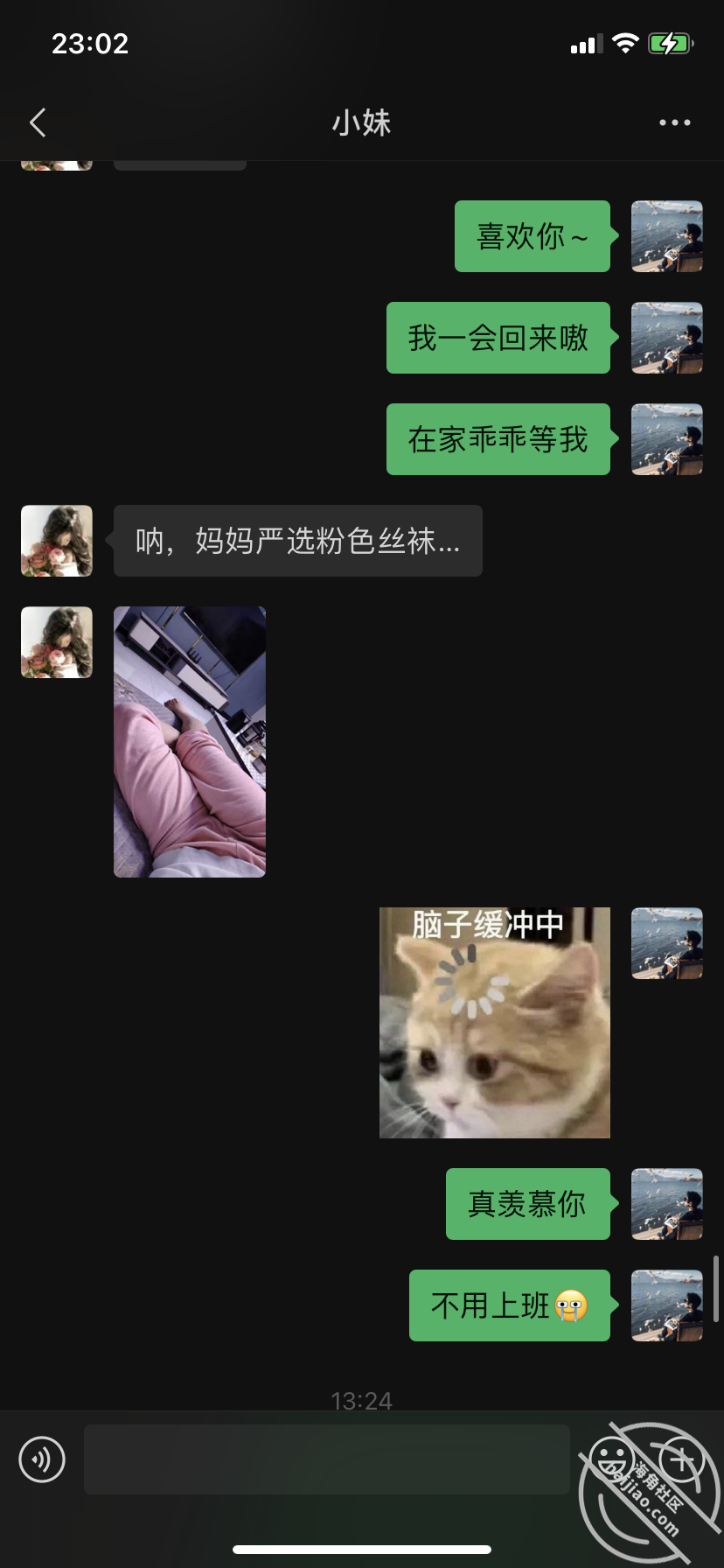Tap the 脑子缓冲中 cat sticker
The image size is (724, 1568).
(x=494, y=1021)
